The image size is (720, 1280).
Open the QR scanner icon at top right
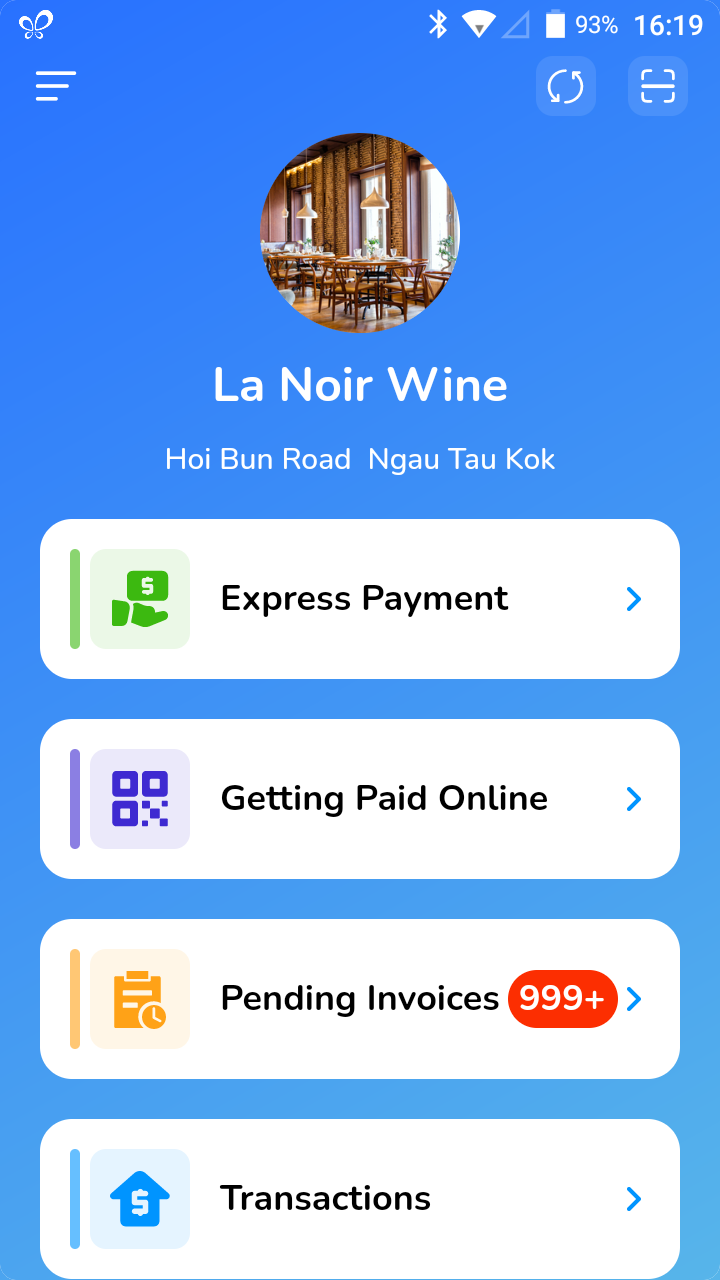point(657,86)
